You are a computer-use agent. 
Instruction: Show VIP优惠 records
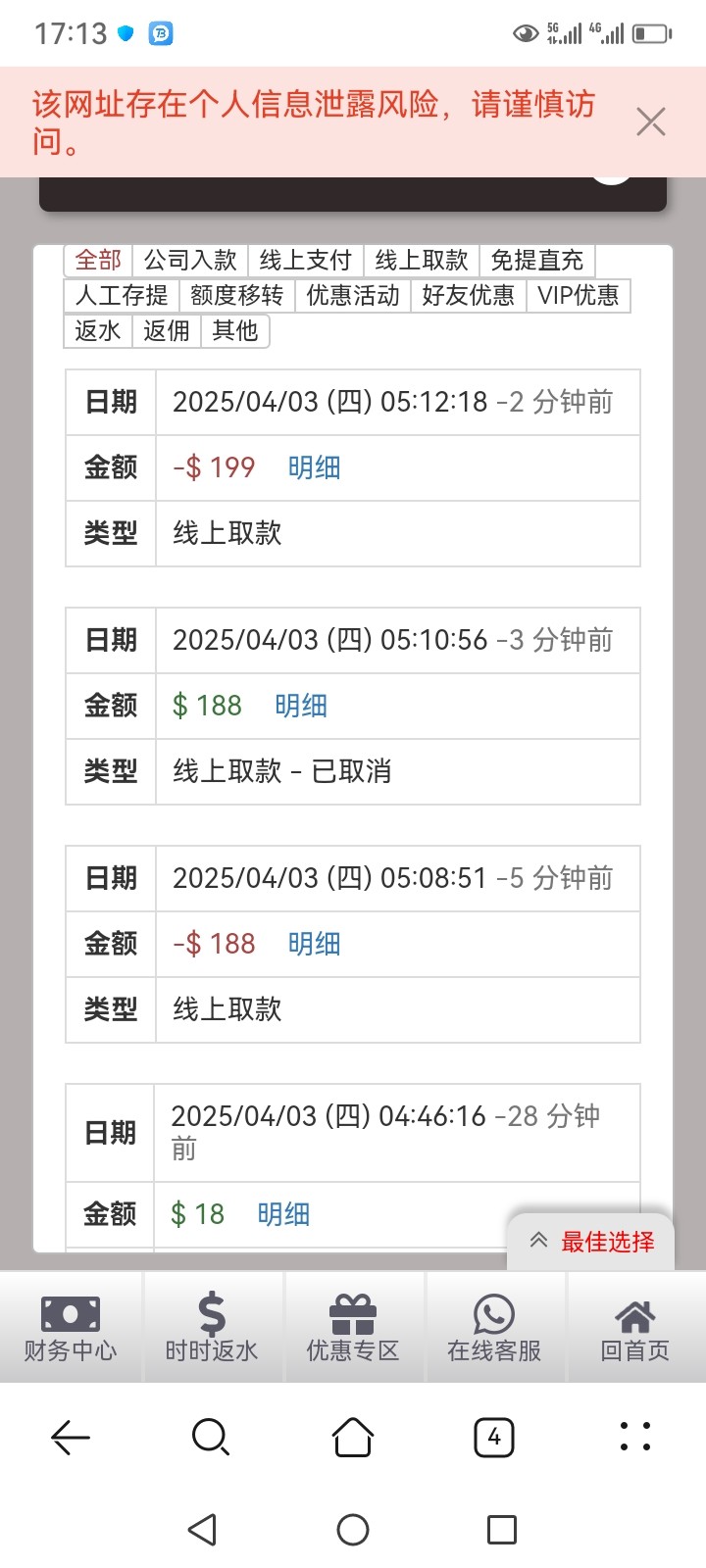pos(579,296)
